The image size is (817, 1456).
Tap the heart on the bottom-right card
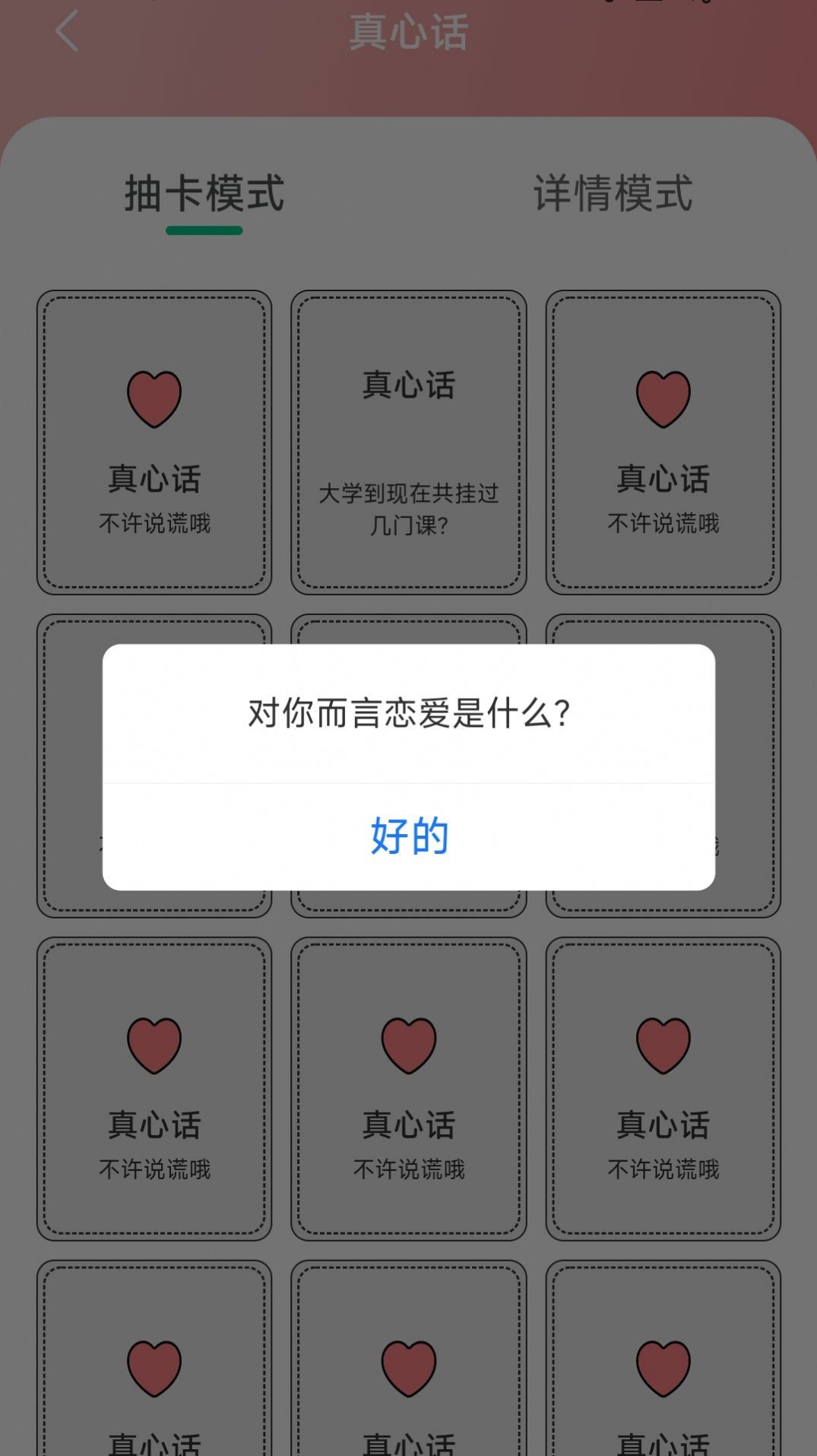tap(663, 1369)
